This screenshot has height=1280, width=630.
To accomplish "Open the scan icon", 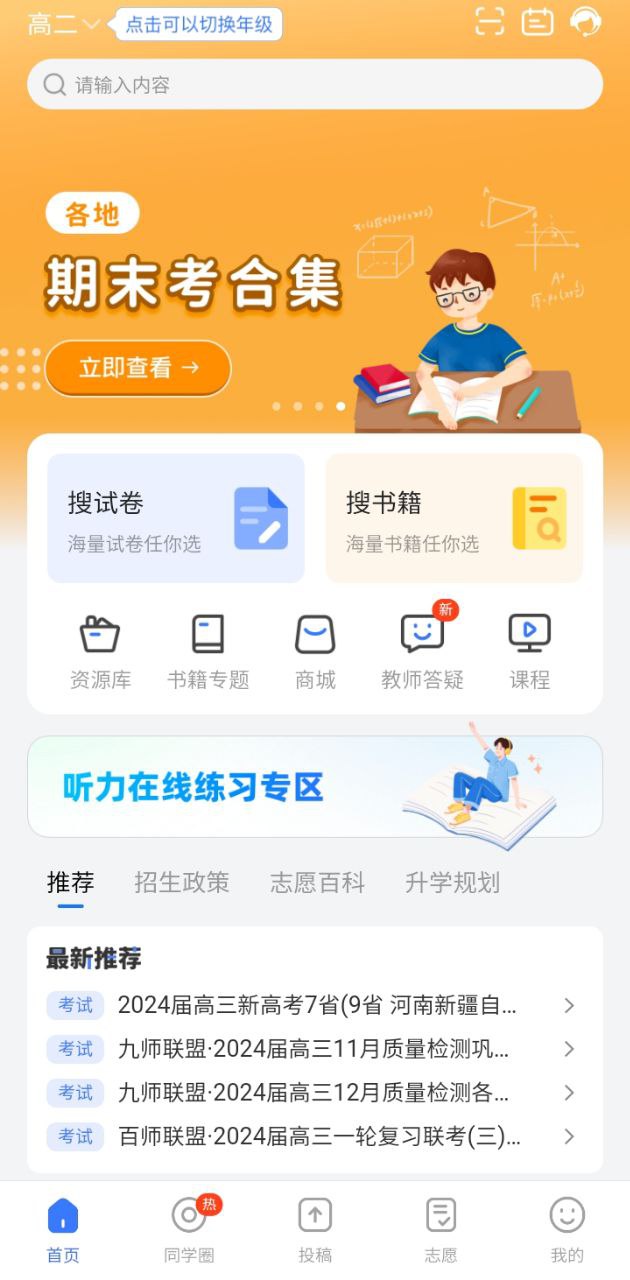I will (x=489, y=22).
